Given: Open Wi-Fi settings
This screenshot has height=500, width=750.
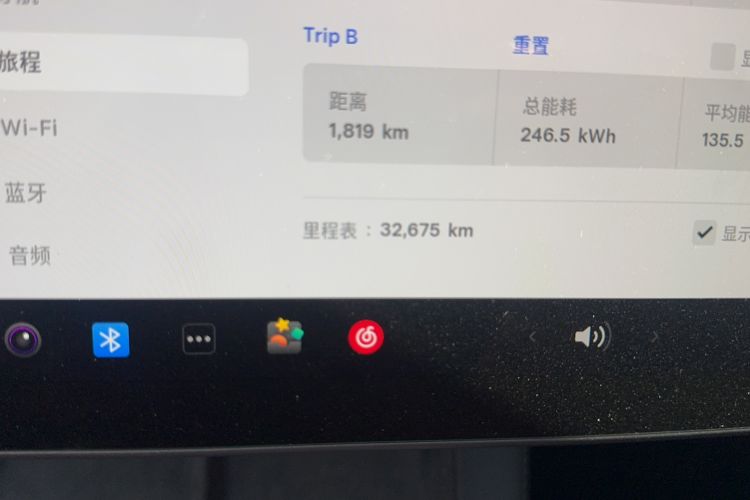Looking at the screenshot, I should pyautogui.click(x=30, y=127).
